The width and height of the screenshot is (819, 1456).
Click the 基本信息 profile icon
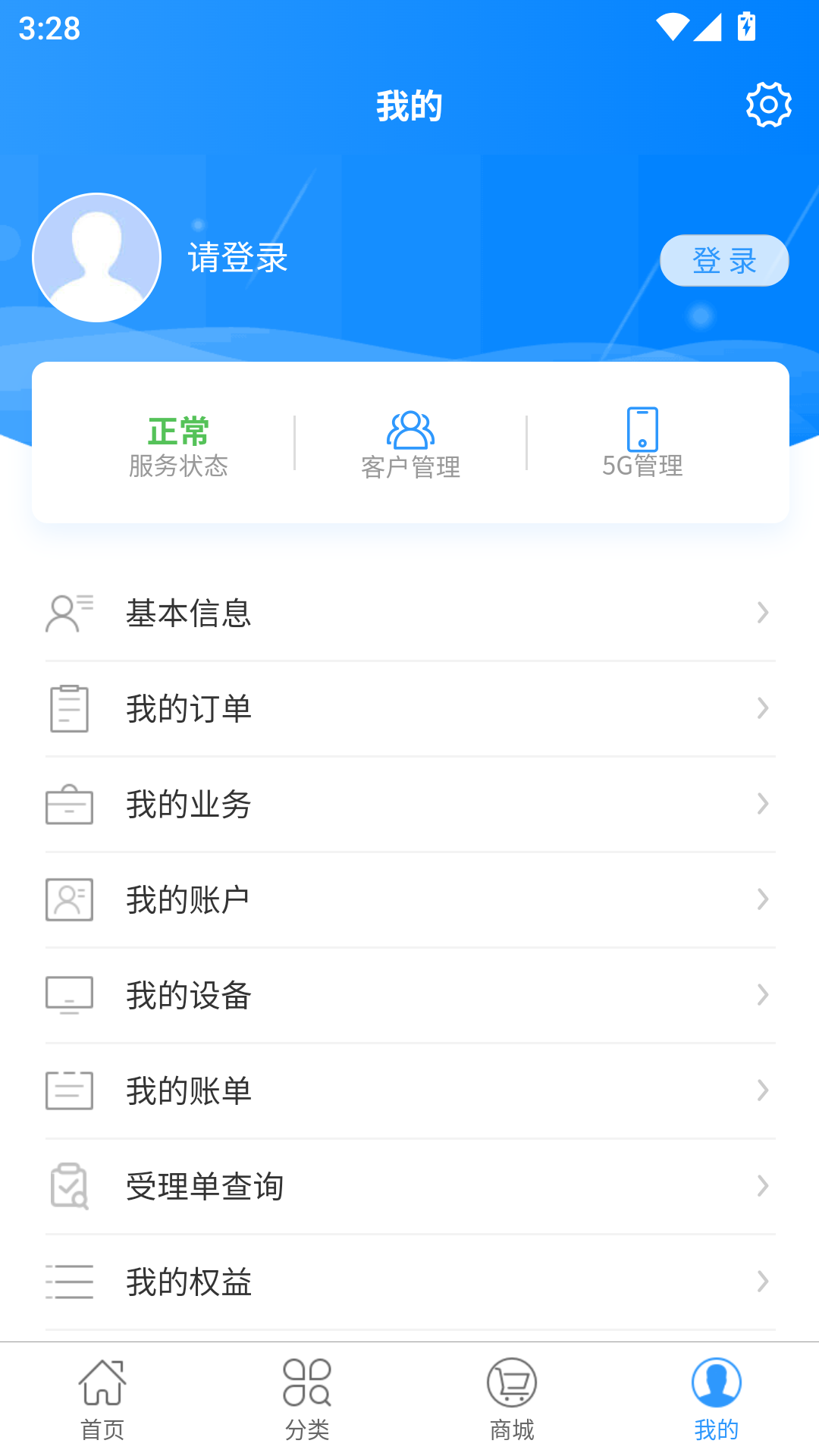pyautogui.click(x=70, y=613)
